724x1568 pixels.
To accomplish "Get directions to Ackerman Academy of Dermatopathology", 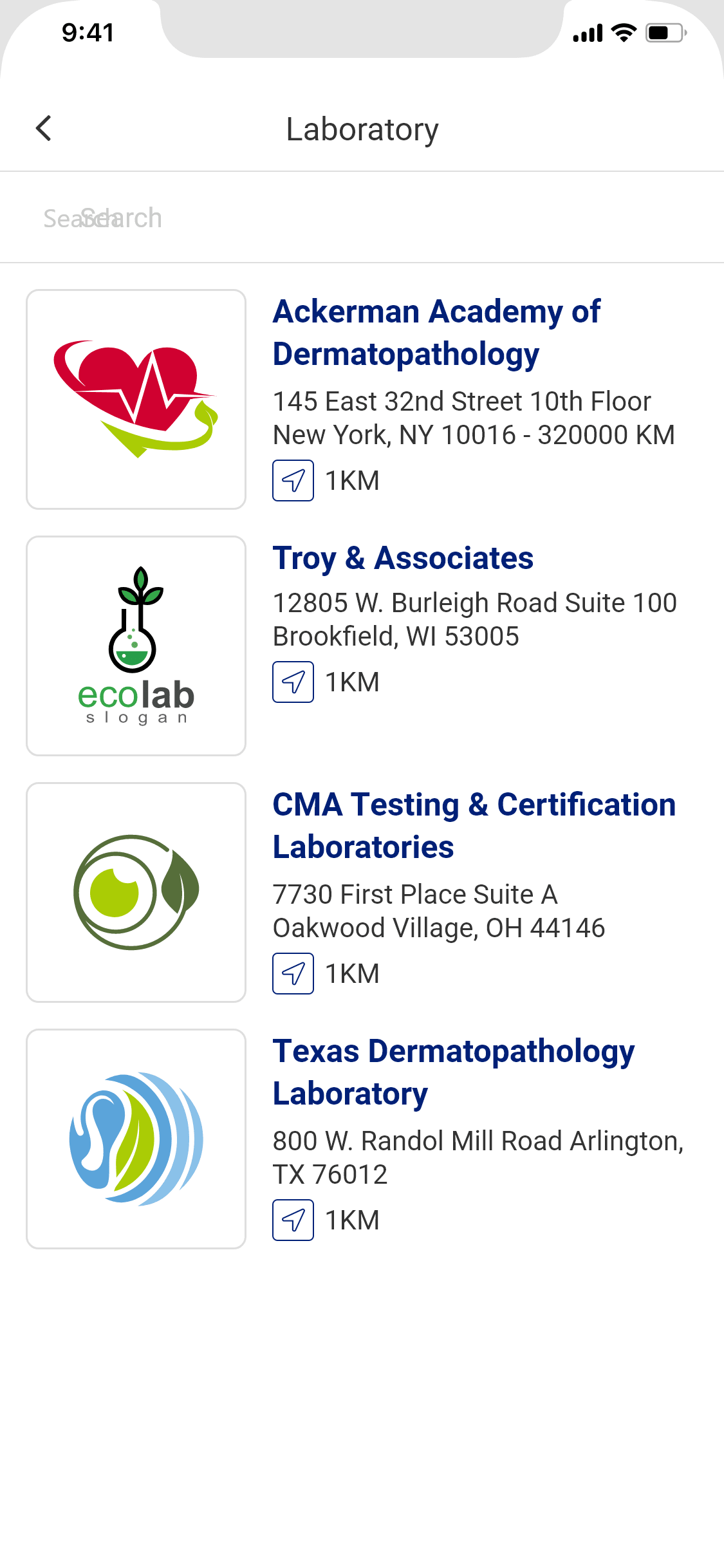I will click(x=293, y=480).
